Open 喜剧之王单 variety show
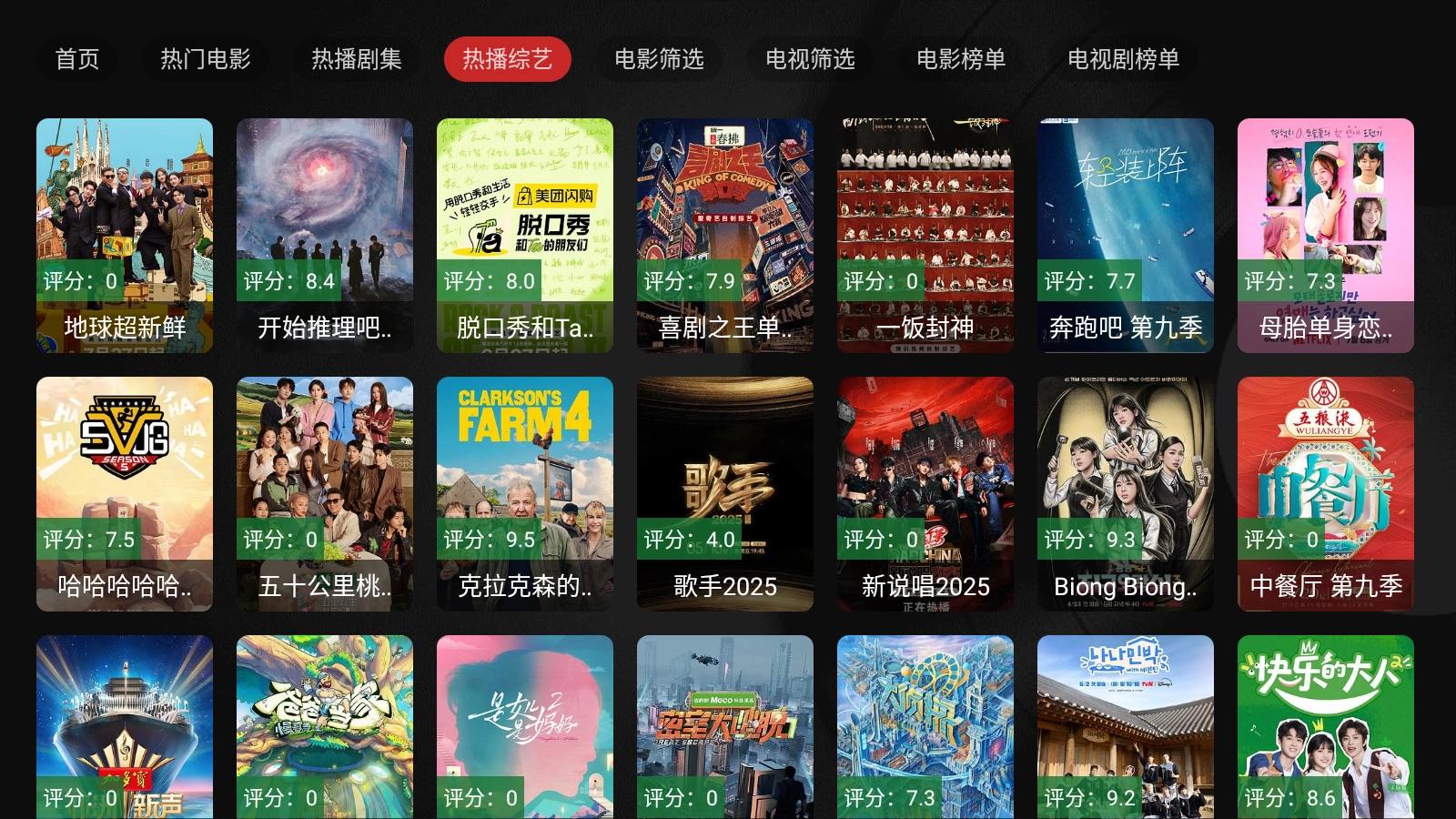Screen dimensions: 1456x819 725,235
